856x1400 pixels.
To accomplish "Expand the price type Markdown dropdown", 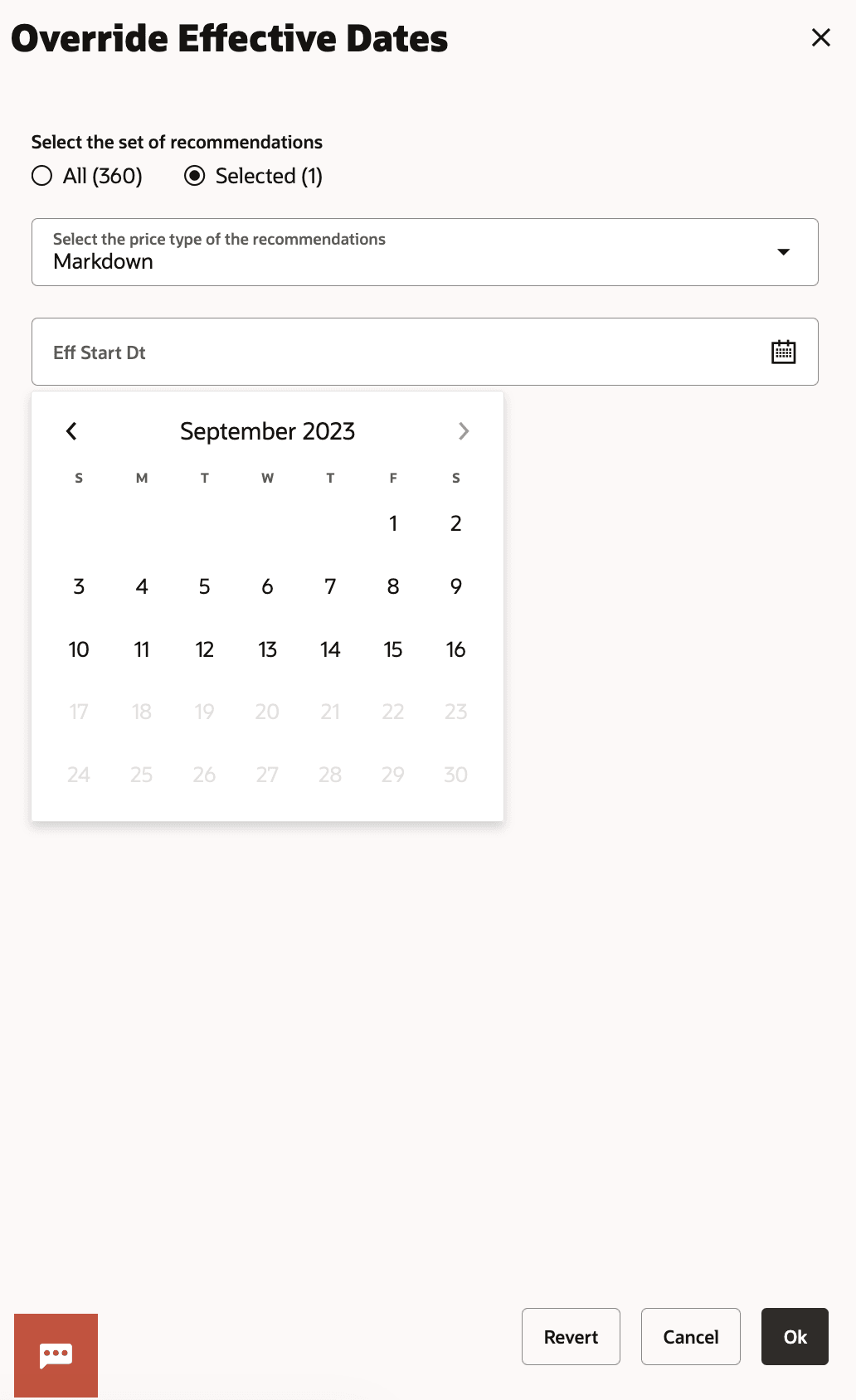I will click(782, 252).
